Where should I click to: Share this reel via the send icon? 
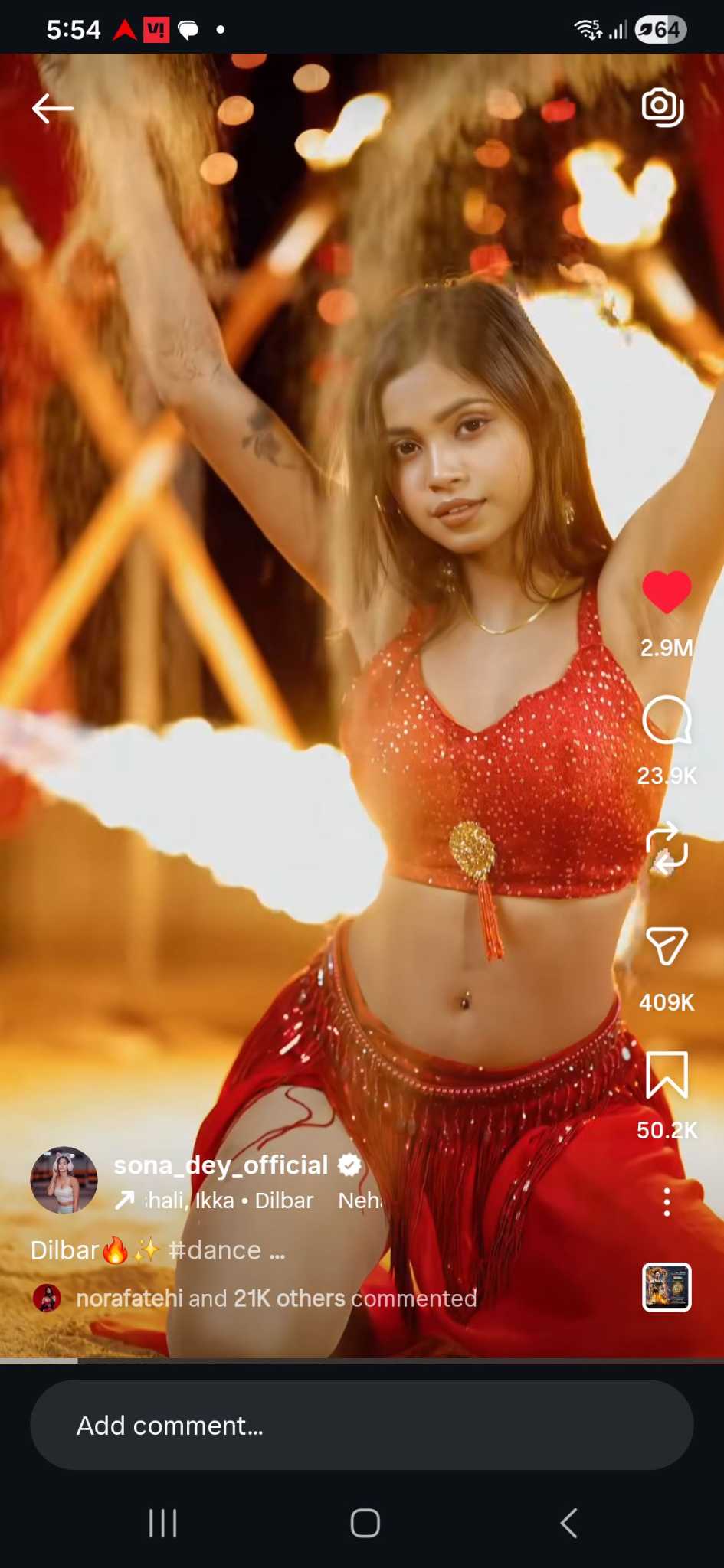click(667, 946)
